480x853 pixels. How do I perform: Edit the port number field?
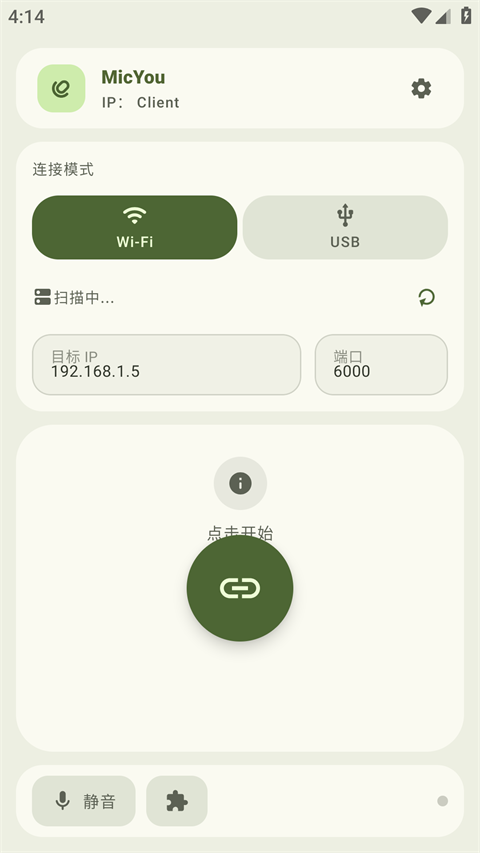point(381,364)
